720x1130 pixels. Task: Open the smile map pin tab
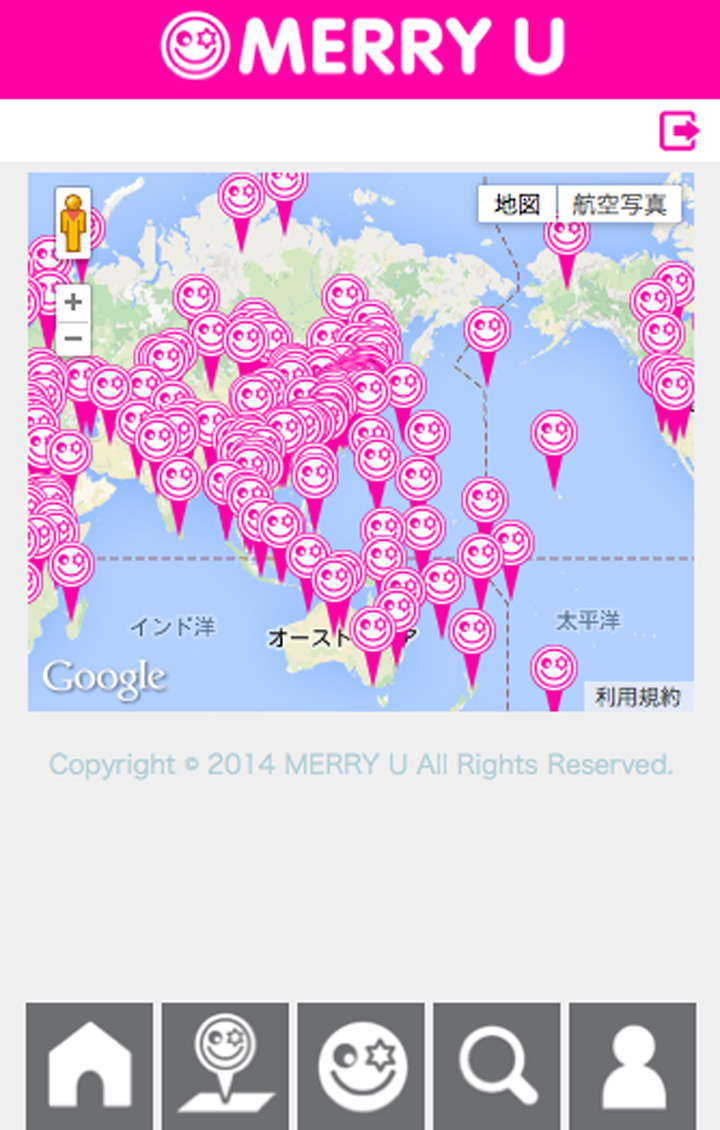[x=225, y=1066]
